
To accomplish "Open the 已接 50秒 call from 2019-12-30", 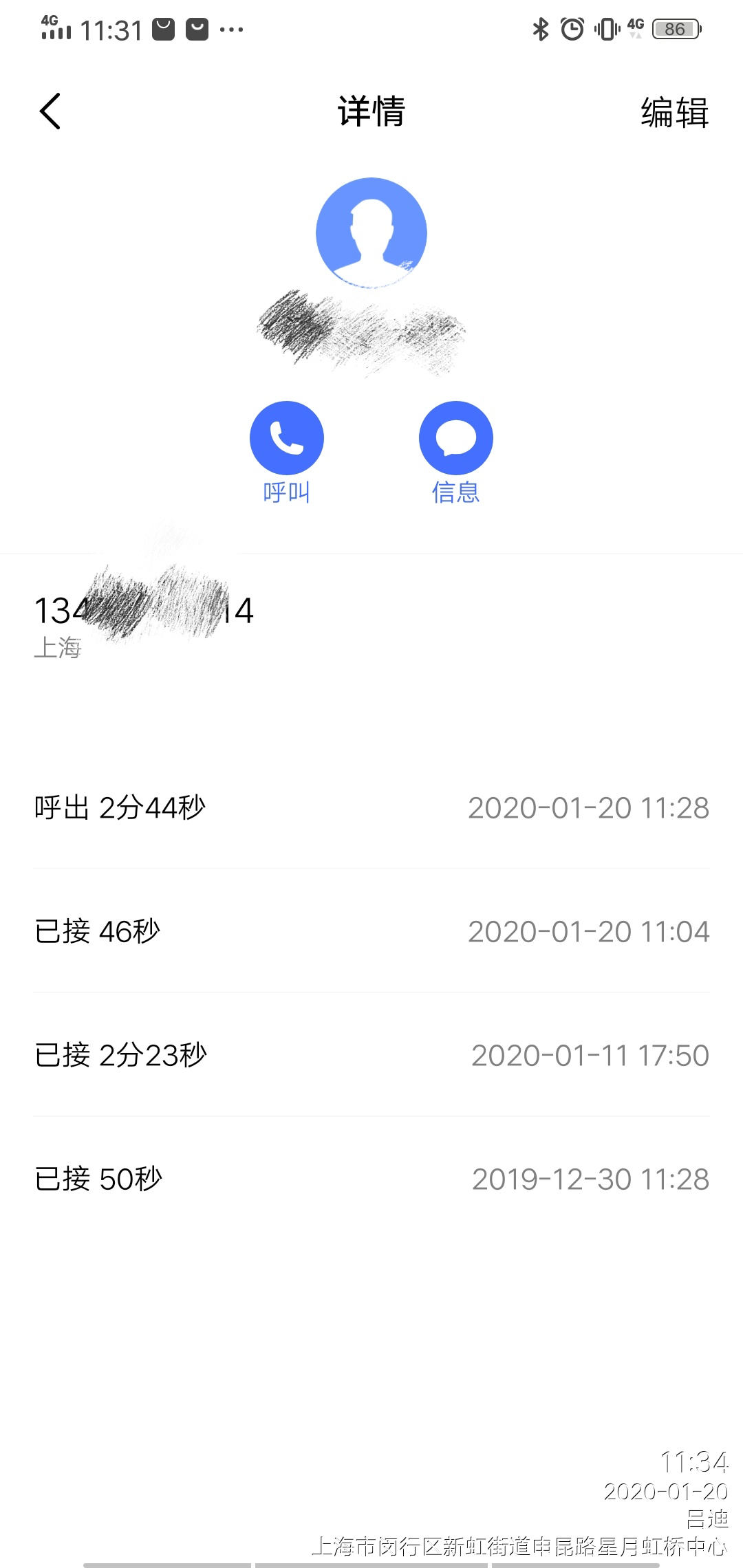I will click(x=371, y=1179).
